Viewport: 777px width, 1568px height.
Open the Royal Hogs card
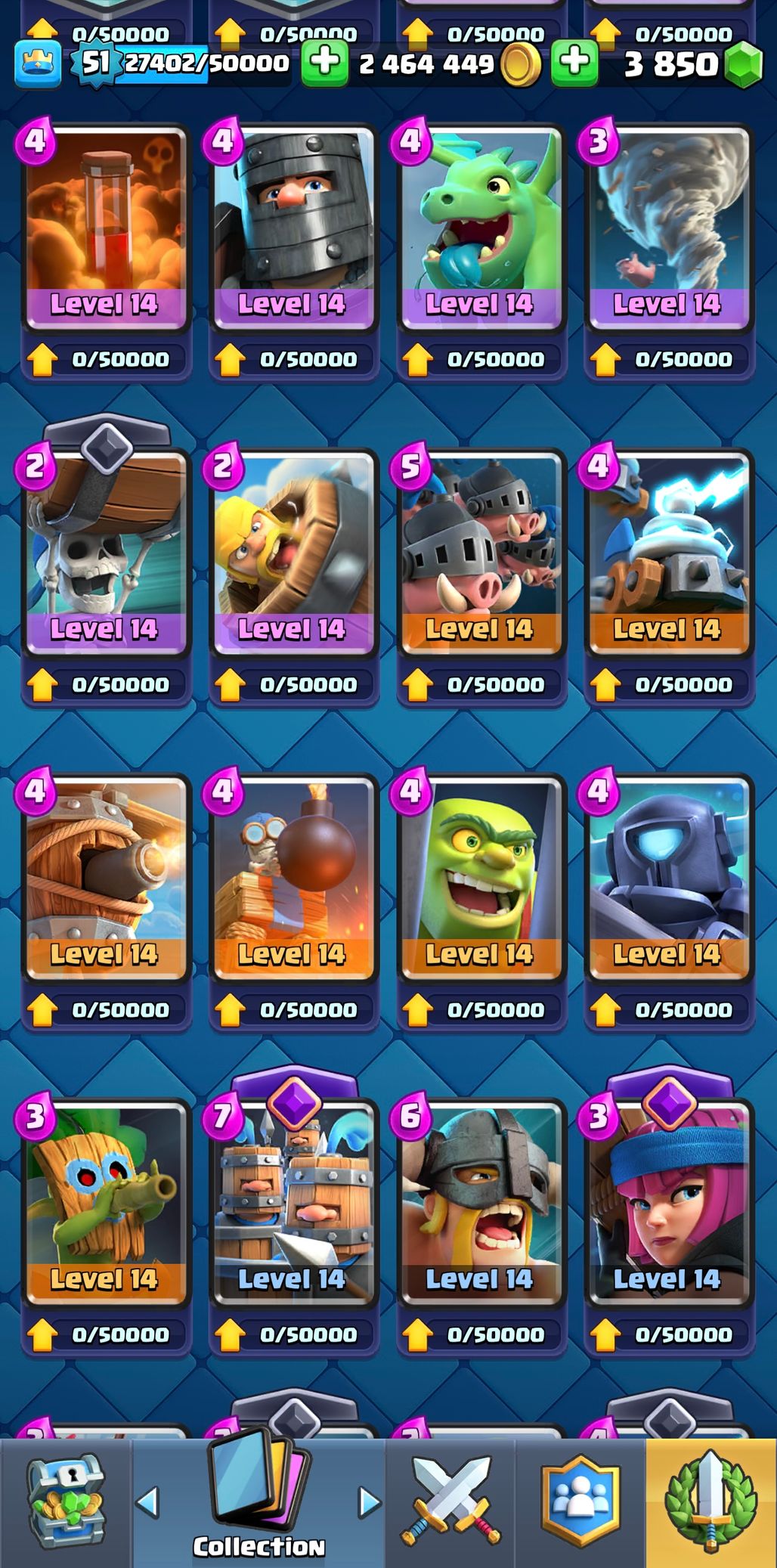point(481,554)
